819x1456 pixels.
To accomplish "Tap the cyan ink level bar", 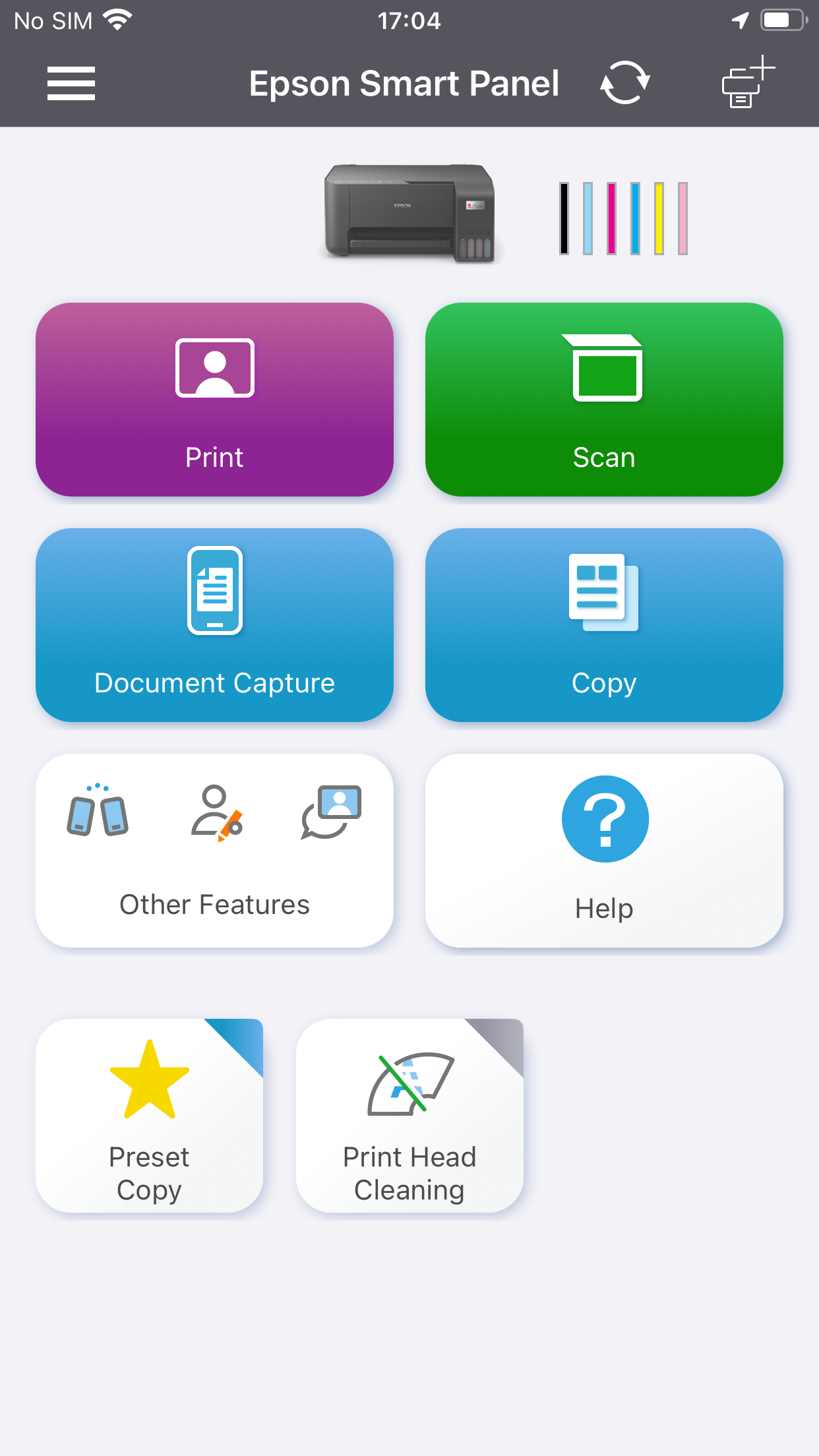I will point(635,220).
